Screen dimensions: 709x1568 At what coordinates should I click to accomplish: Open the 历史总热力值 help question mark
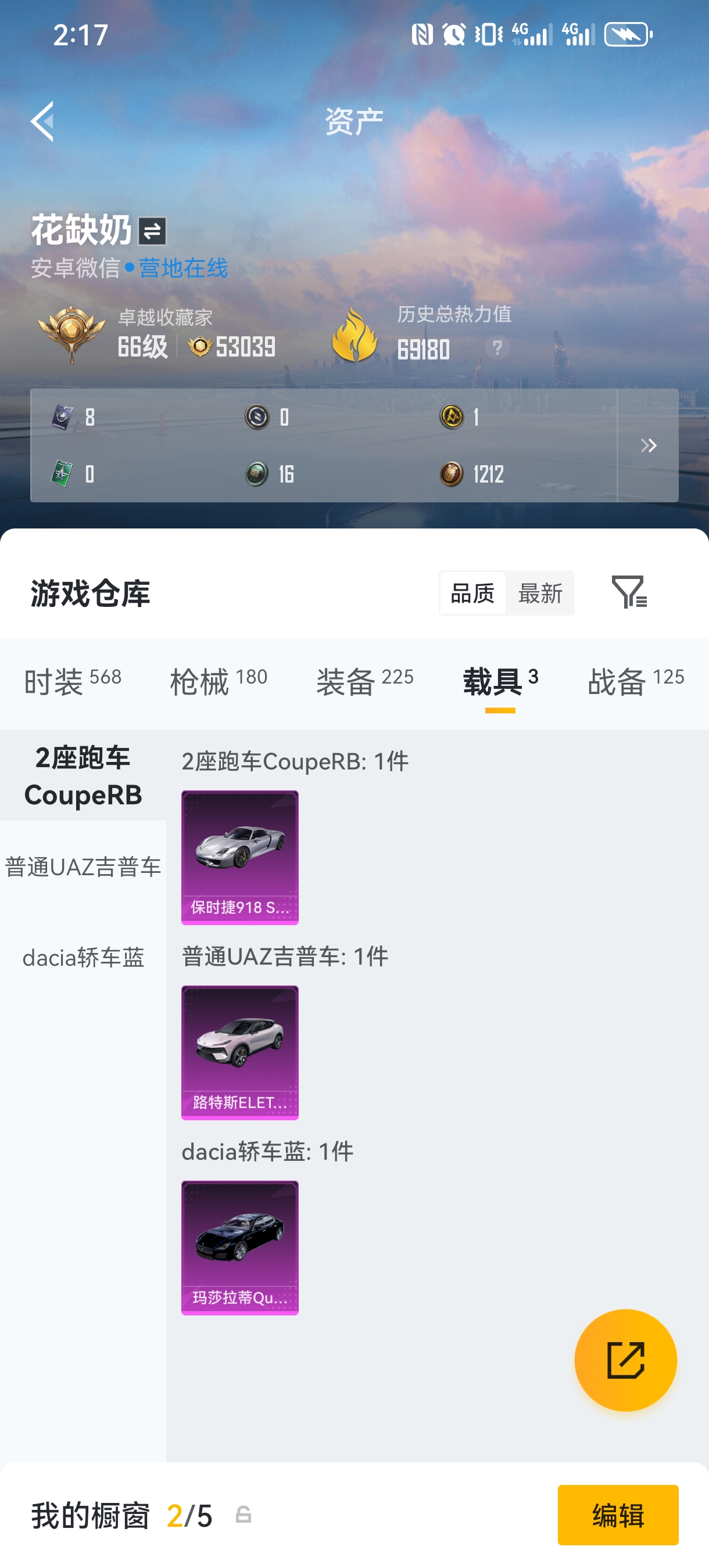[x=497, y=347]
